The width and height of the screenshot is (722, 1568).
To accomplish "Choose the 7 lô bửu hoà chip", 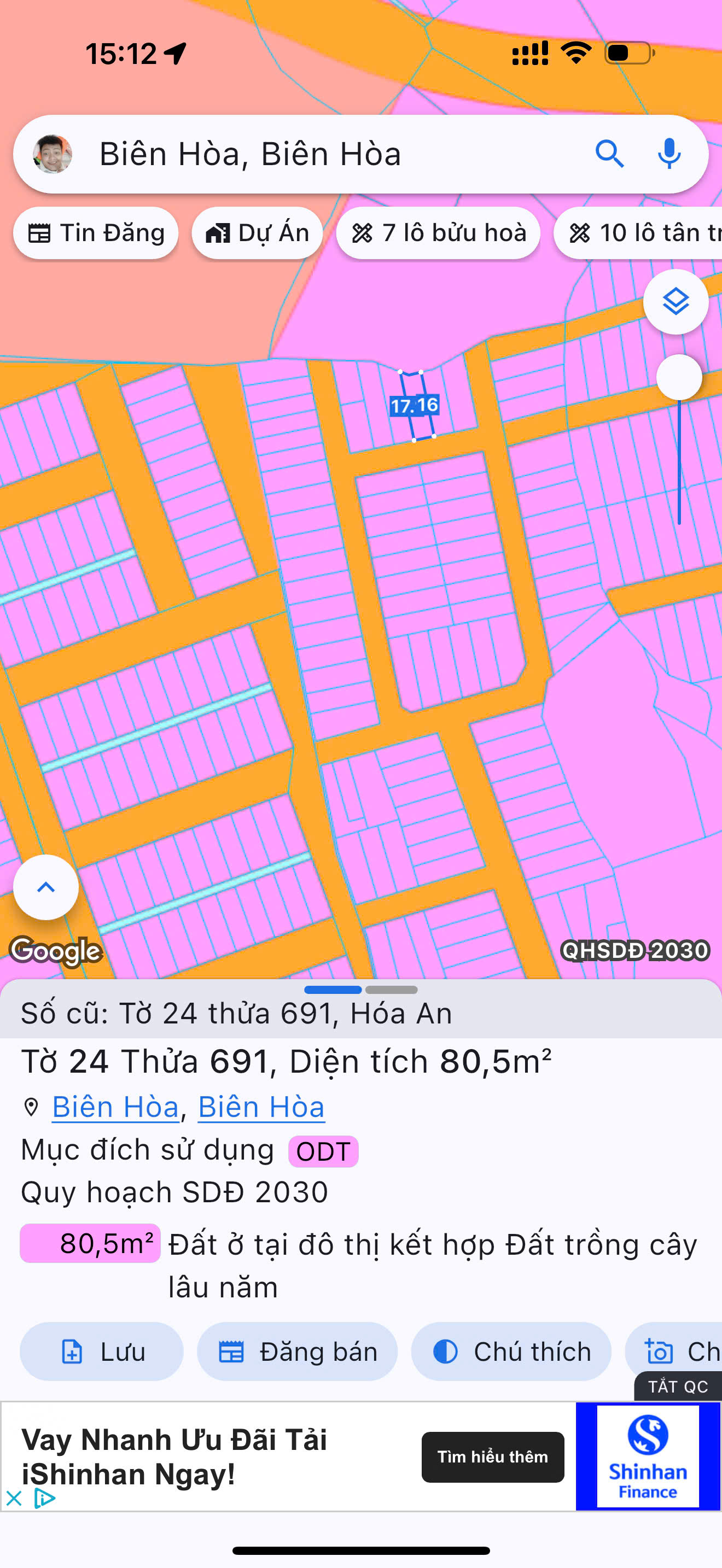I will (438, 233).
